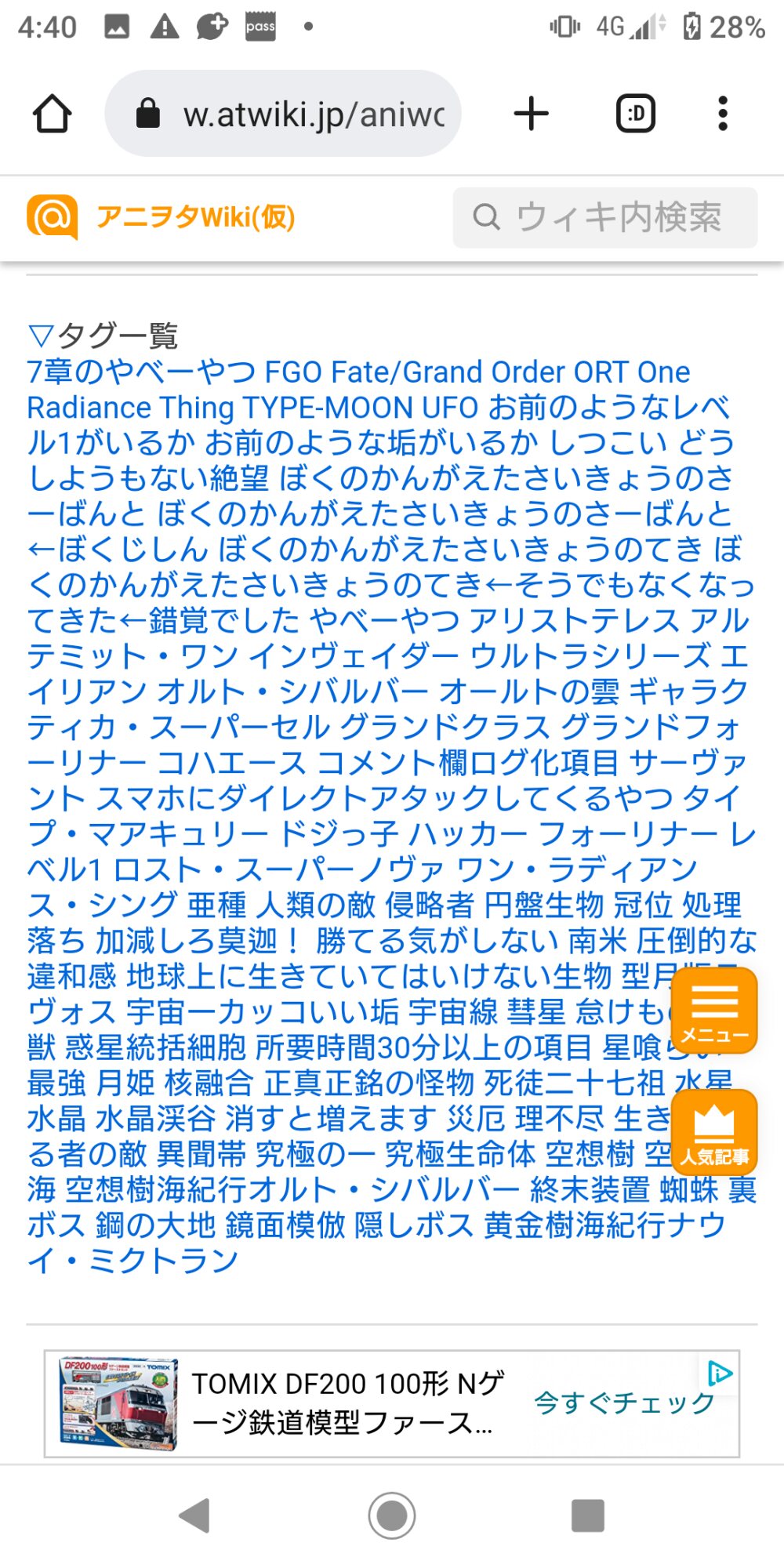The width and height of the screenshot is (784, 1568).
Task: Go back with the system back button
Action: coord(195,1515)
